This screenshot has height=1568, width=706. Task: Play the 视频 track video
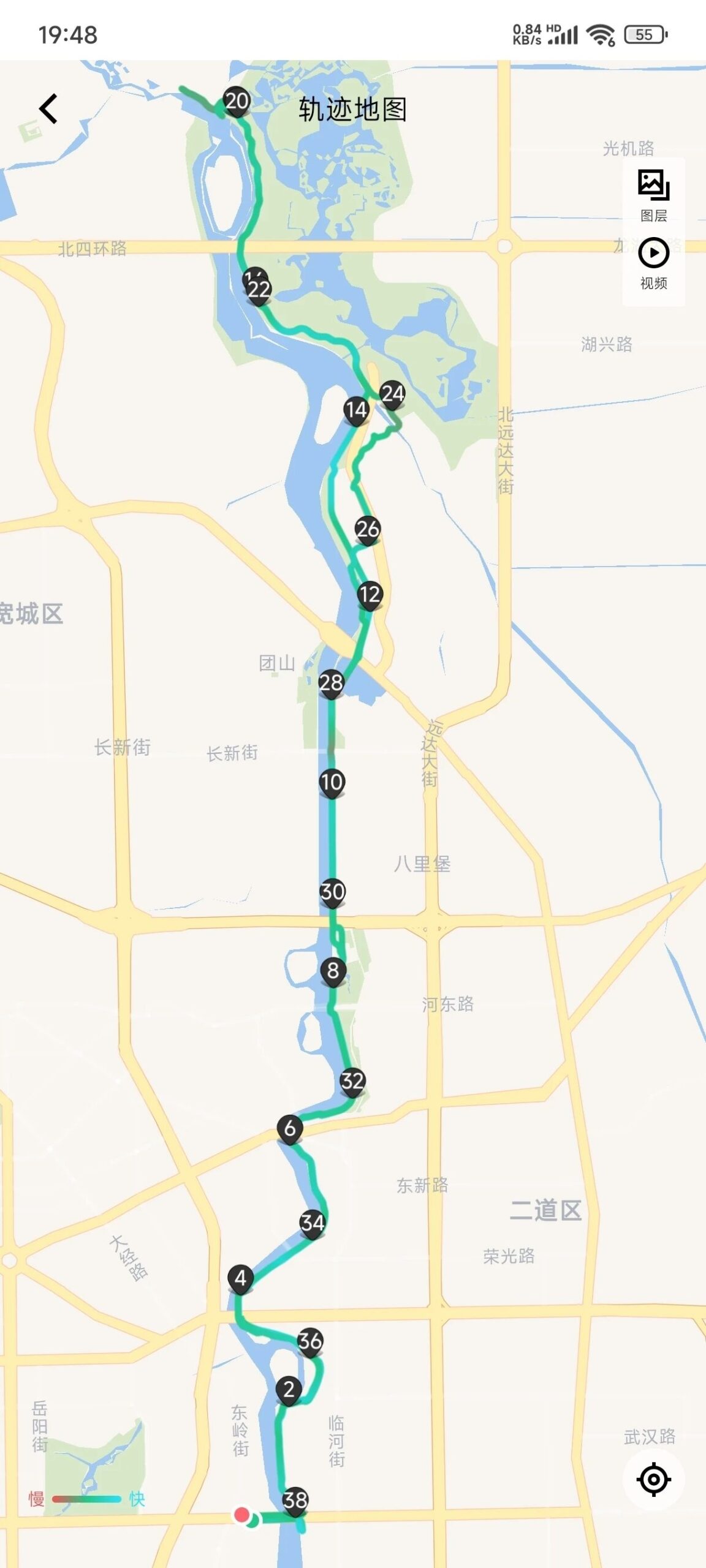[x=653, y=263]
